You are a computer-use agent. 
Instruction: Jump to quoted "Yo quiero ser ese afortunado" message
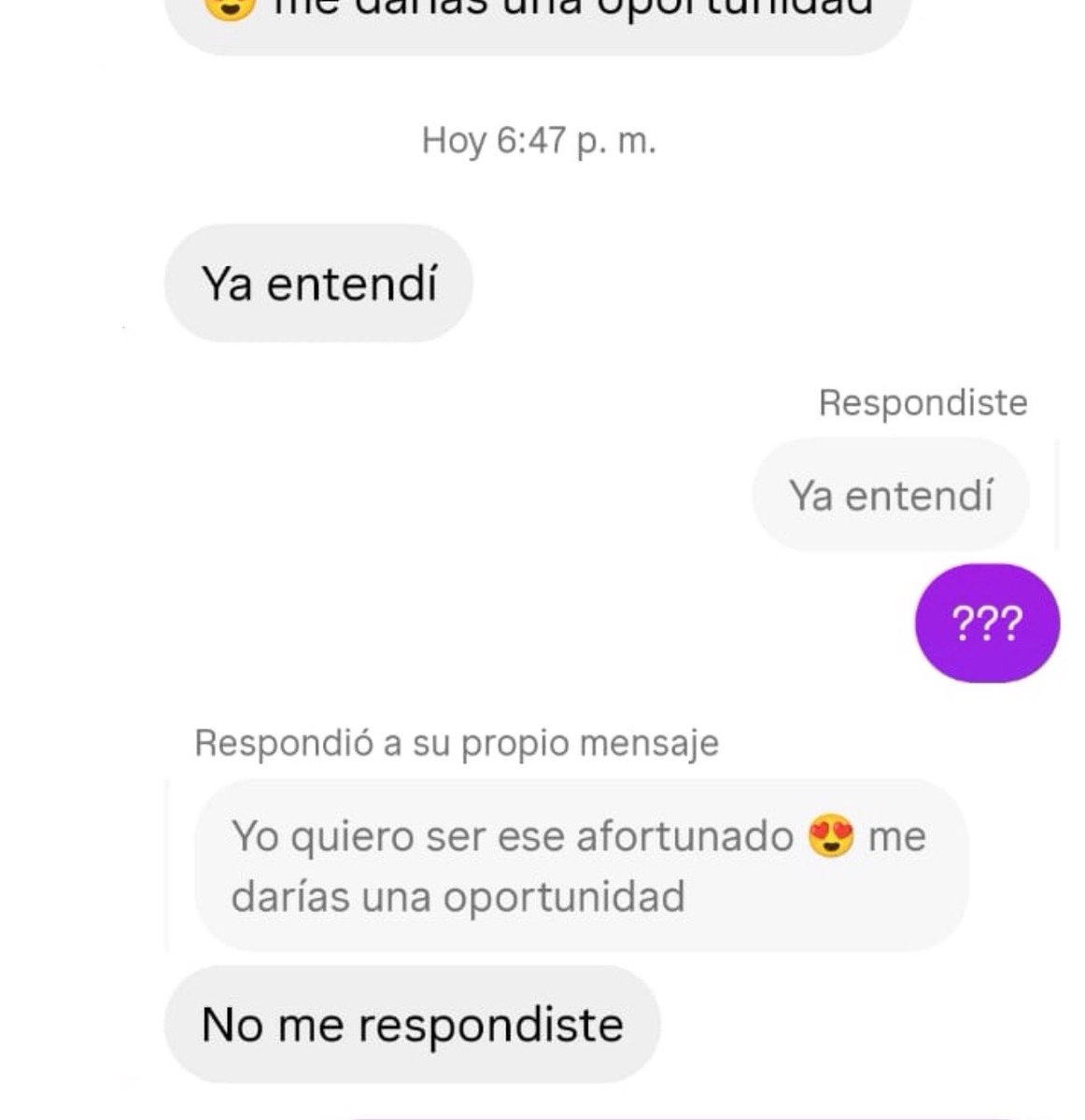pyautogui.click(x=581, y=865)
